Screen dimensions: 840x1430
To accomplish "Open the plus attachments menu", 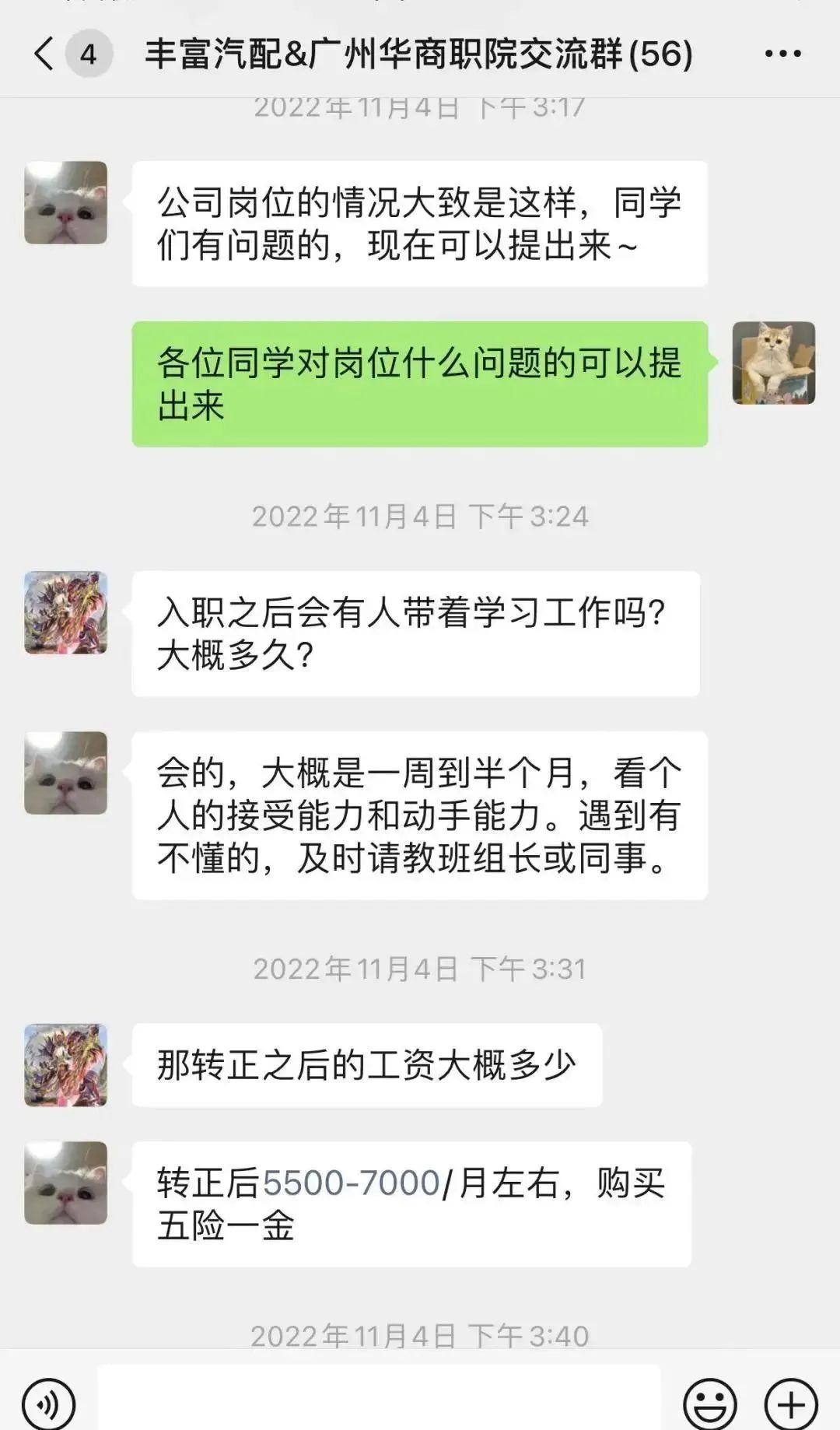I will point(790,1404).
